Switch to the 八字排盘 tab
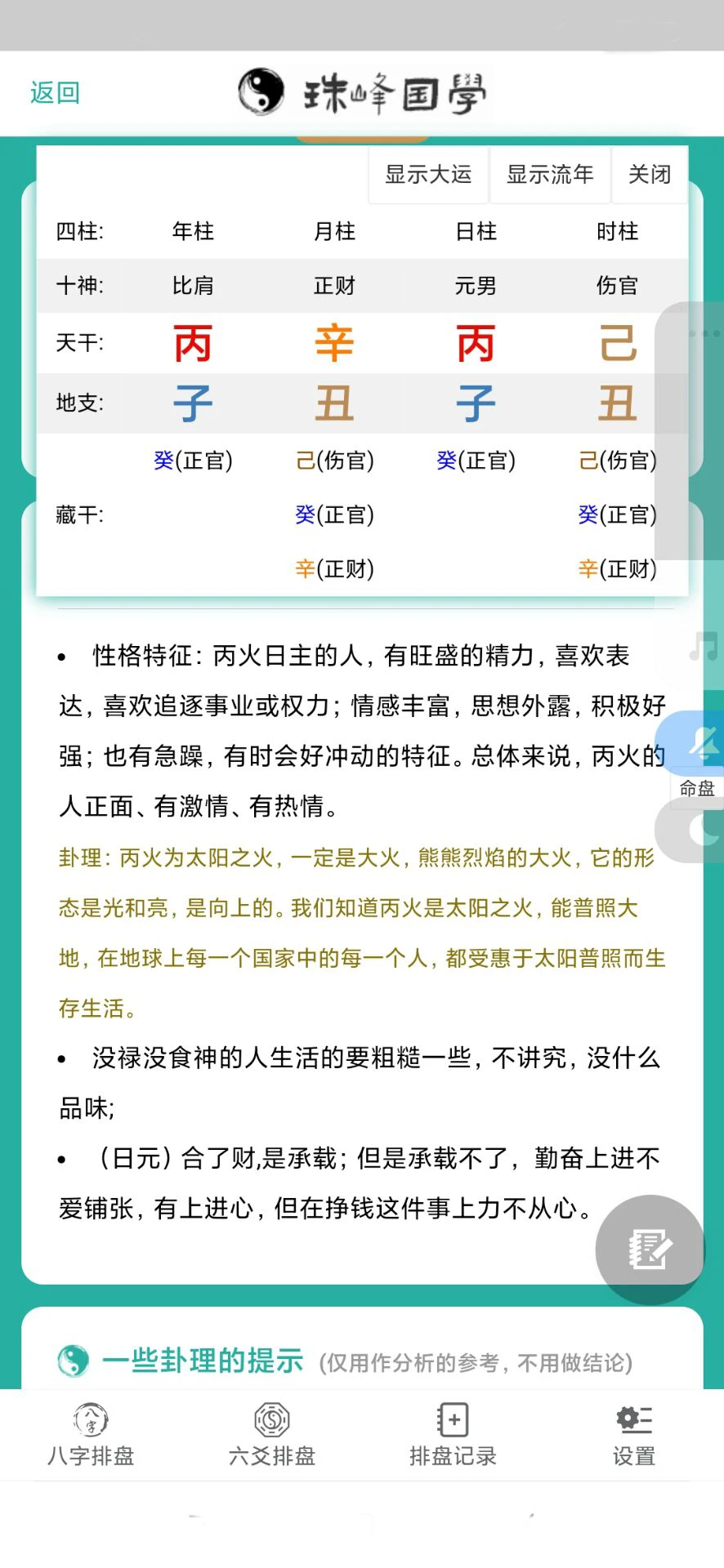The height and width of the screenshot is (1568, 724). tap(91, 1435)
